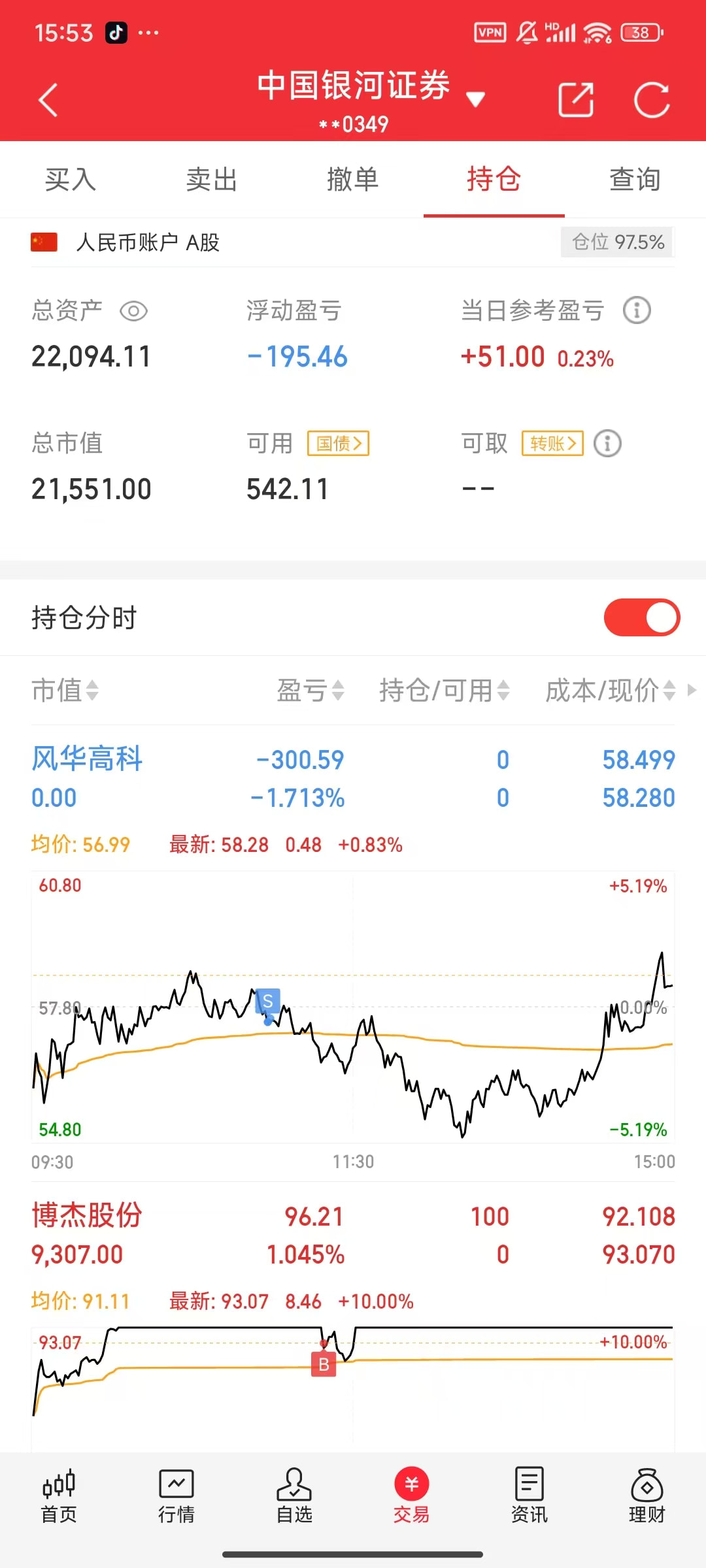The height and width of the screenshot is (1568, 706).
Task: Refresh the holdings data
Action: tap(652, 100)
